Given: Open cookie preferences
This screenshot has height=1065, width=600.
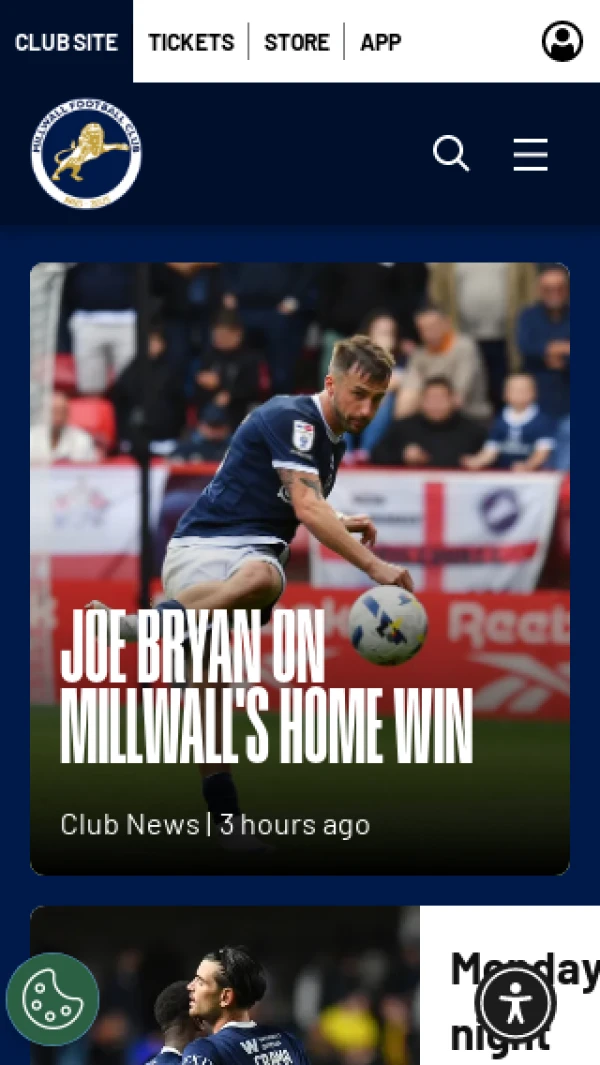Looking at the screenshot, I should point(52,998).
